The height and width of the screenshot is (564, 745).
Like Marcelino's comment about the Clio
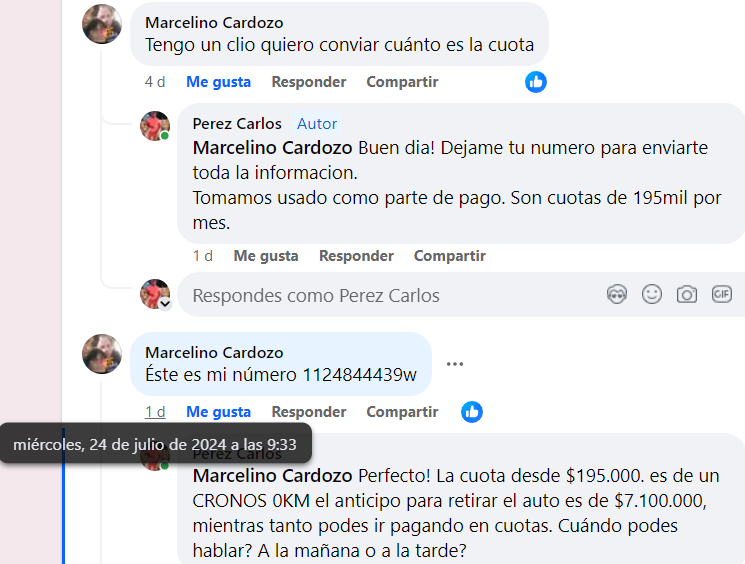click(218, 82)
